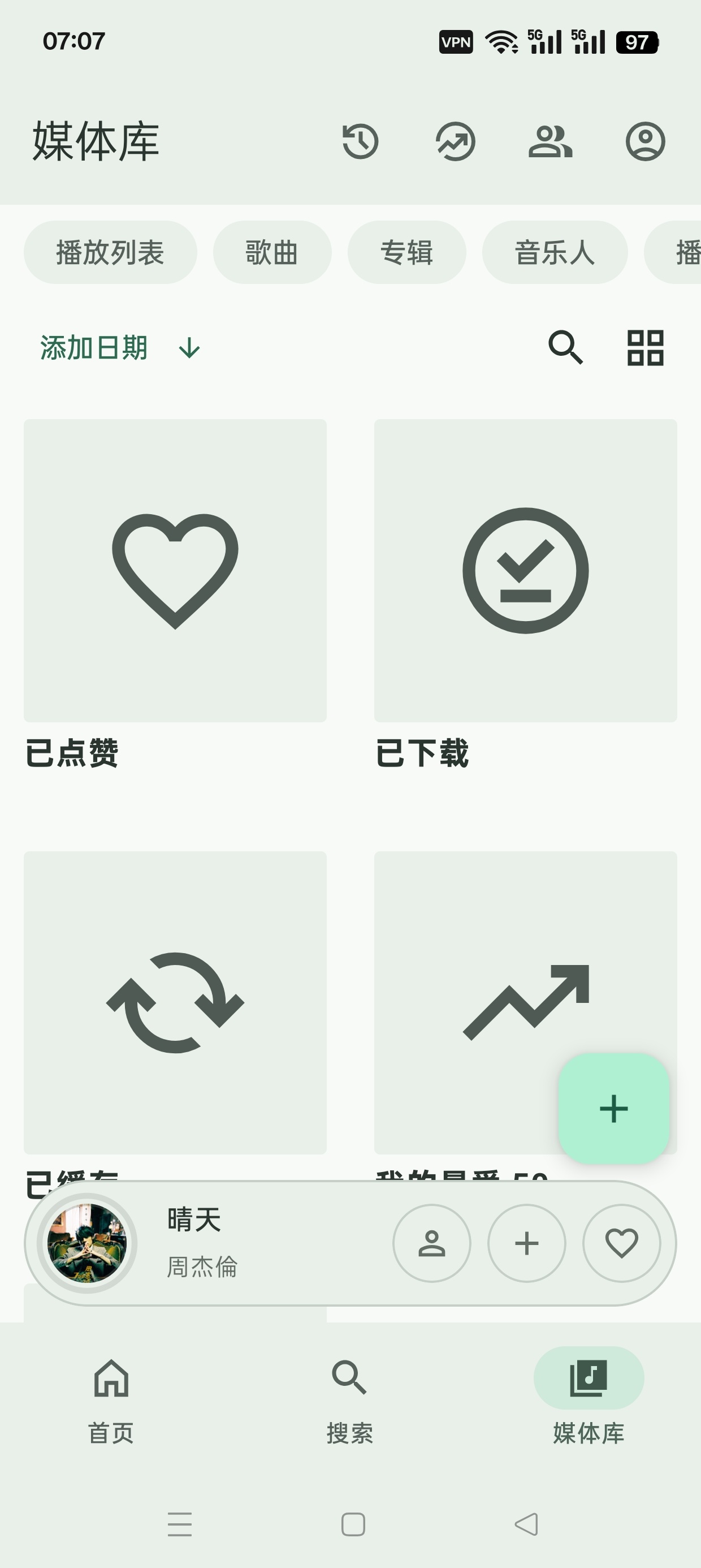Screen dimensions: 701x1568
Task: Open the 已下载 downloaded playlist
Action: click(x=526, y=595)
